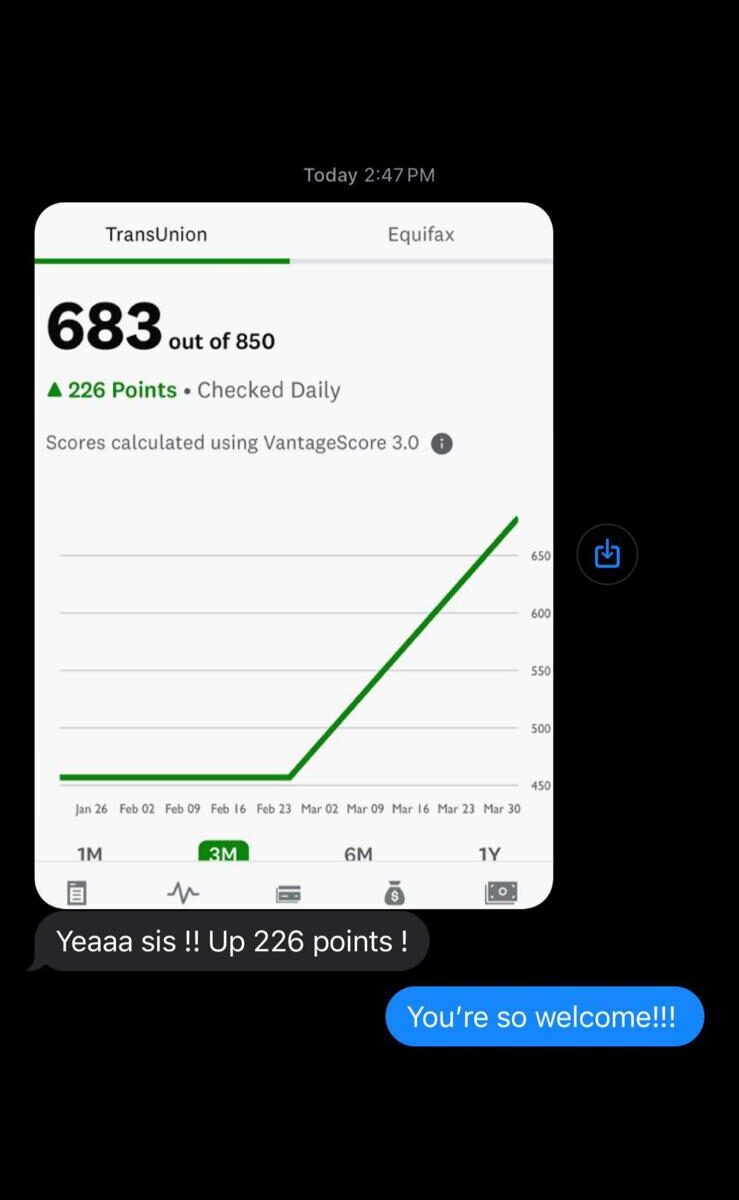Open the credit score image attachment
Viewport: 739px width, 1200px height.
293,555
